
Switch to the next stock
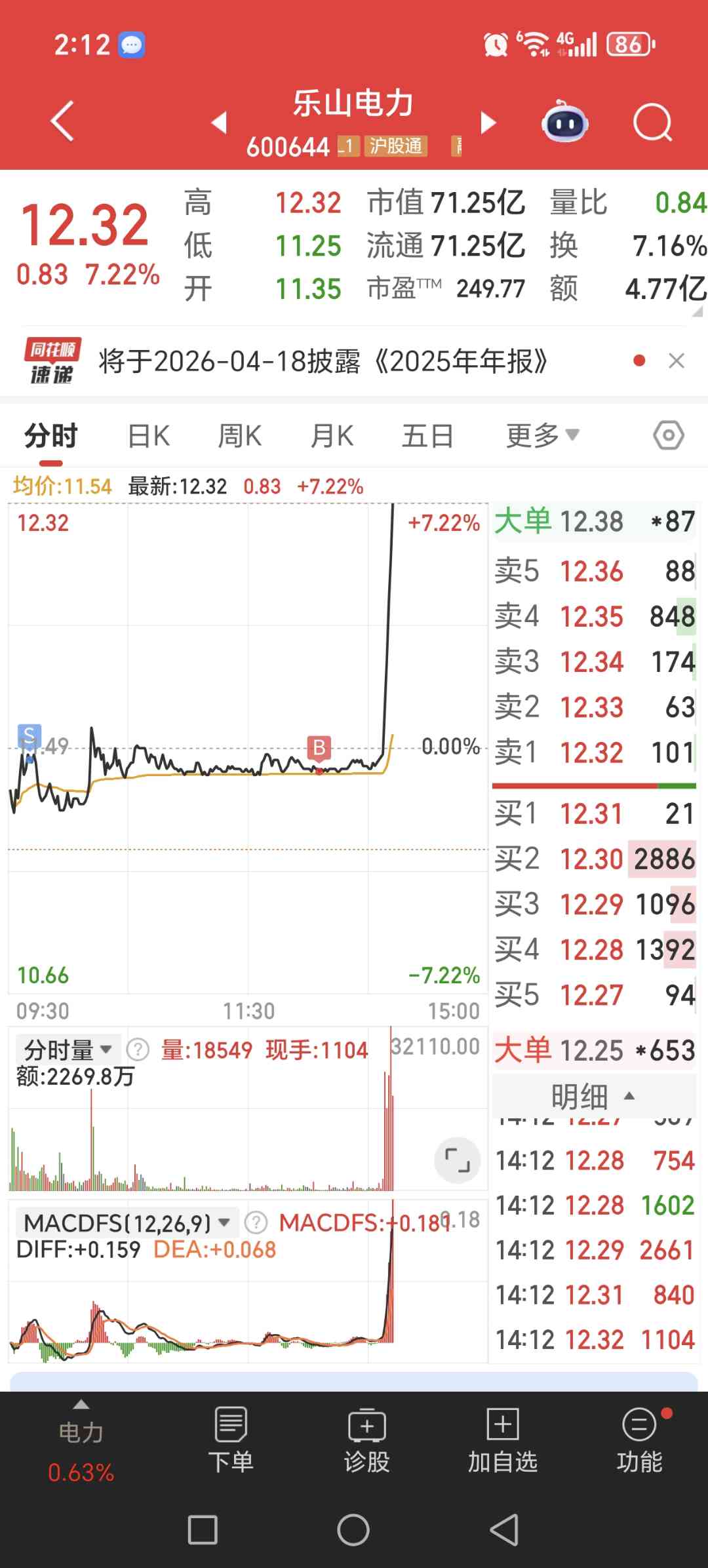coord(488,122)
